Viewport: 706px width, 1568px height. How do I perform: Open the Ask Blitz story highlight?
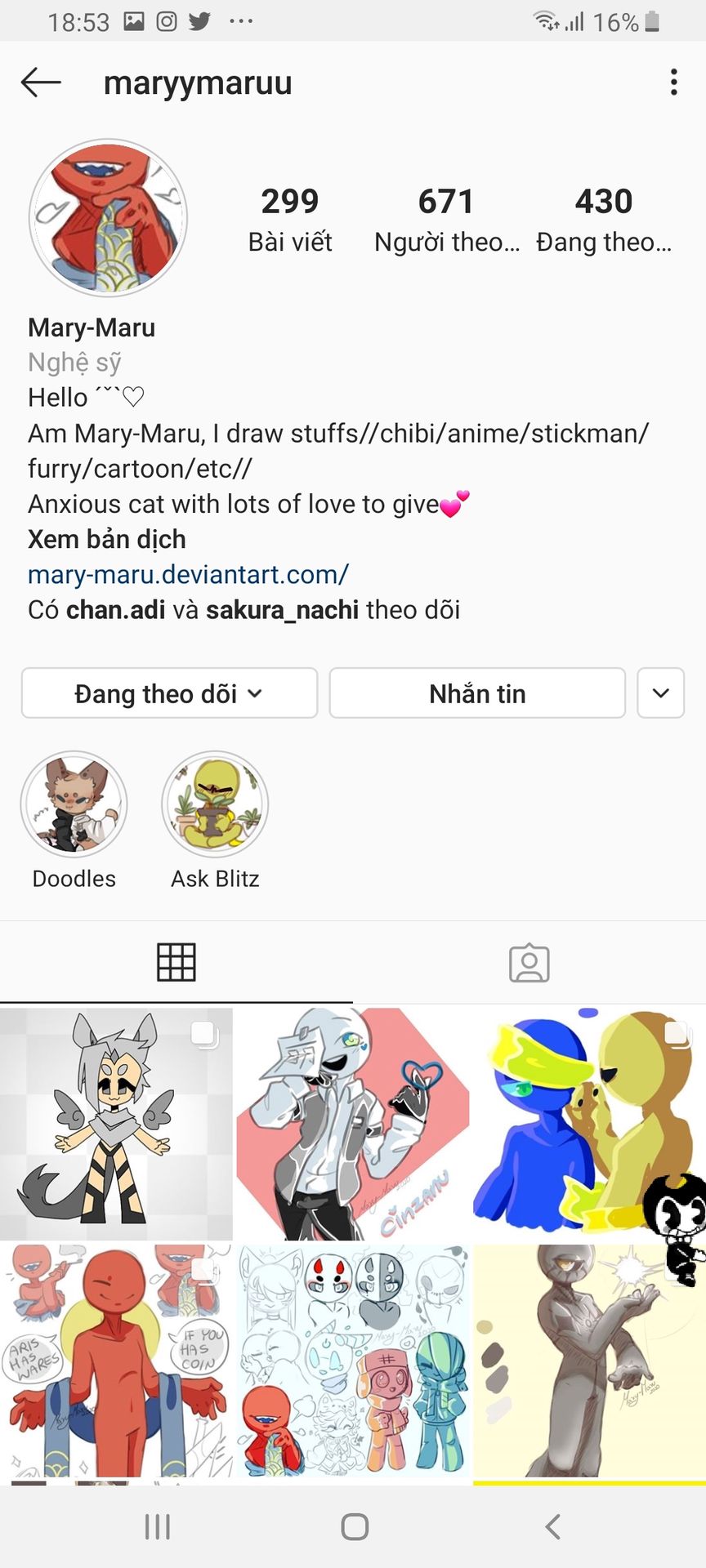point(215,804)
